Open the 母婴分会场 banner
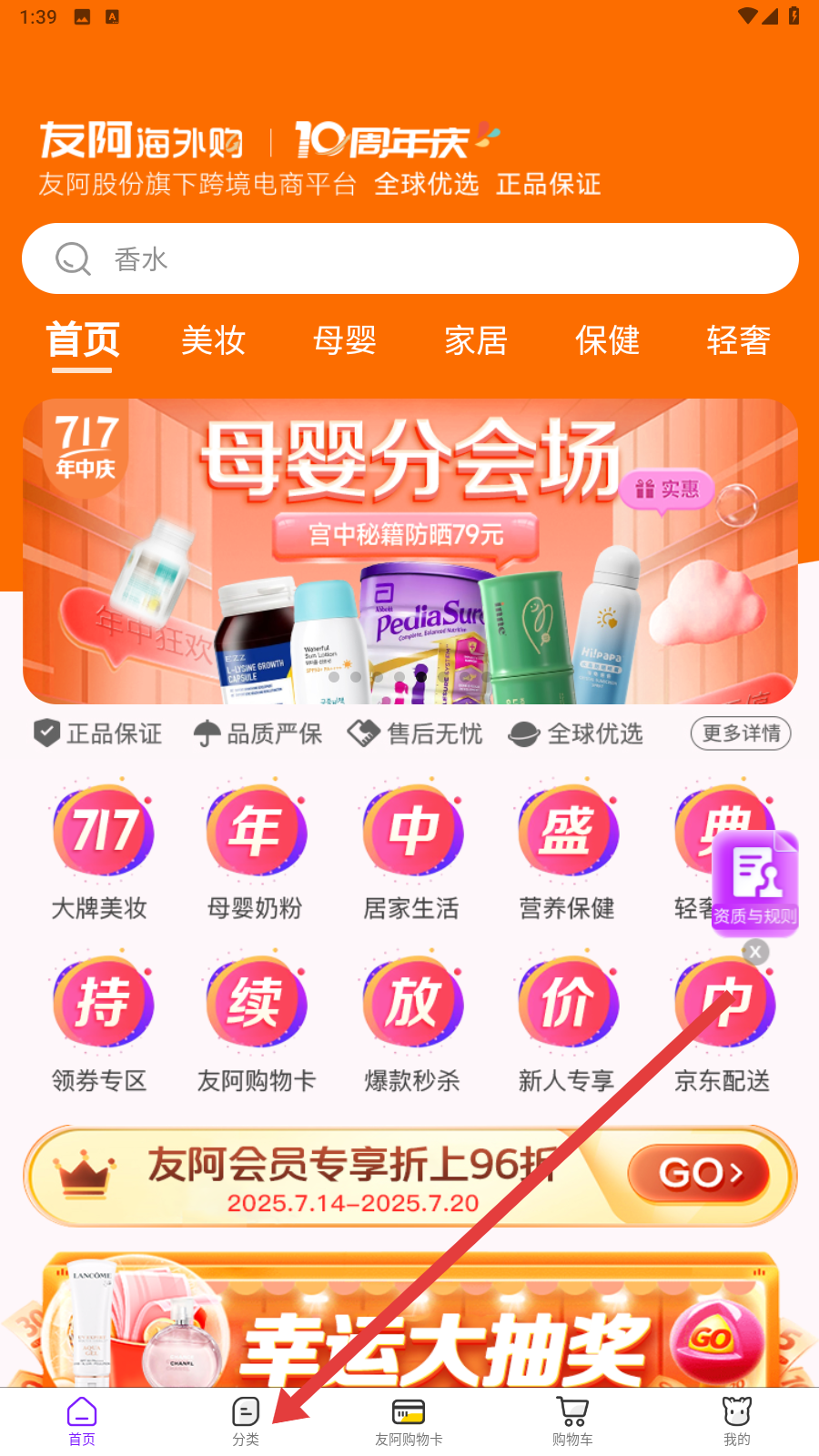This screenshot has height=1456, width=819. click(409, 551)
